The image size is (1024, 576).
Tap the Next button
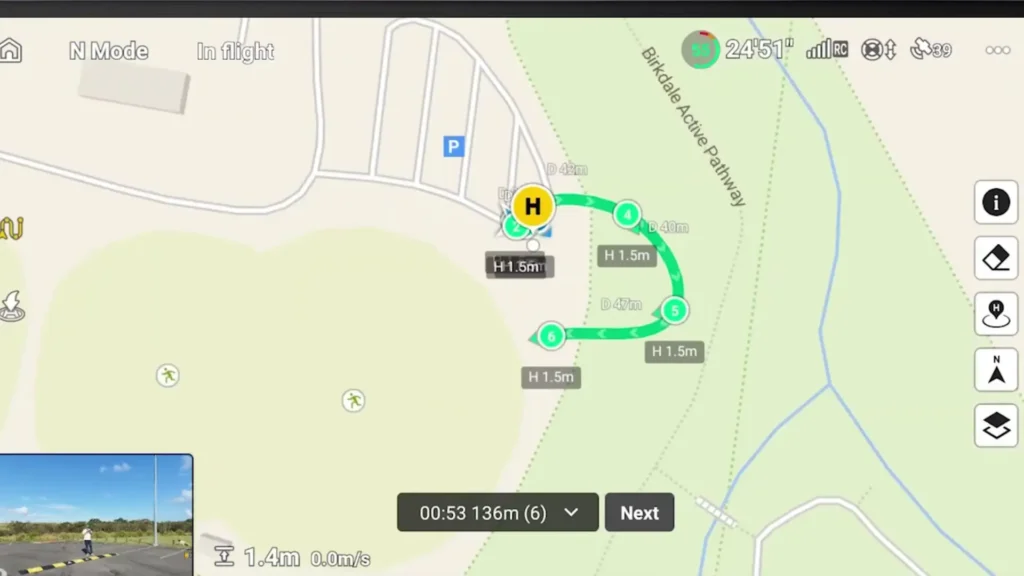(x=639, y=513)
